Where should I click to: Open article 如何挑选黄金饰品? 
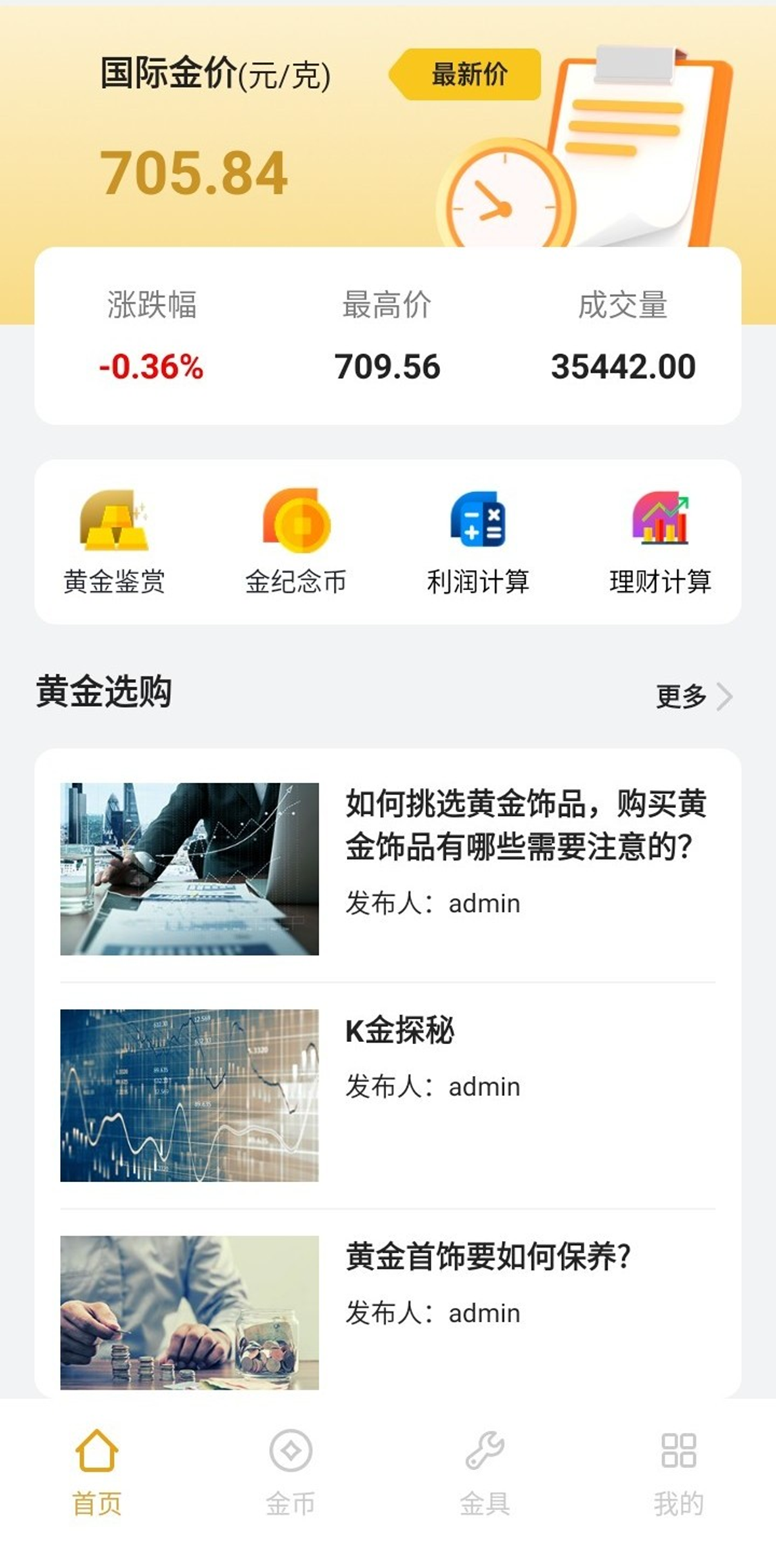(526, 825)
